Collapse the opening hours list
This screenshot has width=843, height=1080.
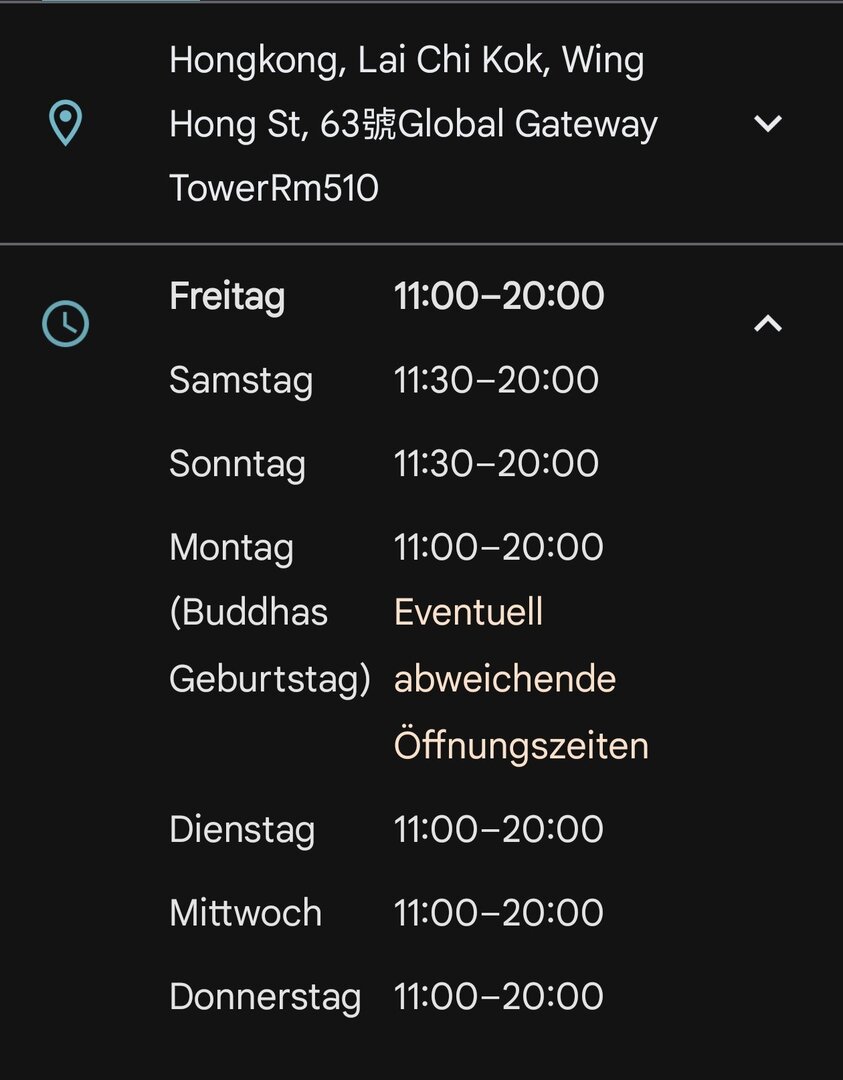[x=767, y=323]
